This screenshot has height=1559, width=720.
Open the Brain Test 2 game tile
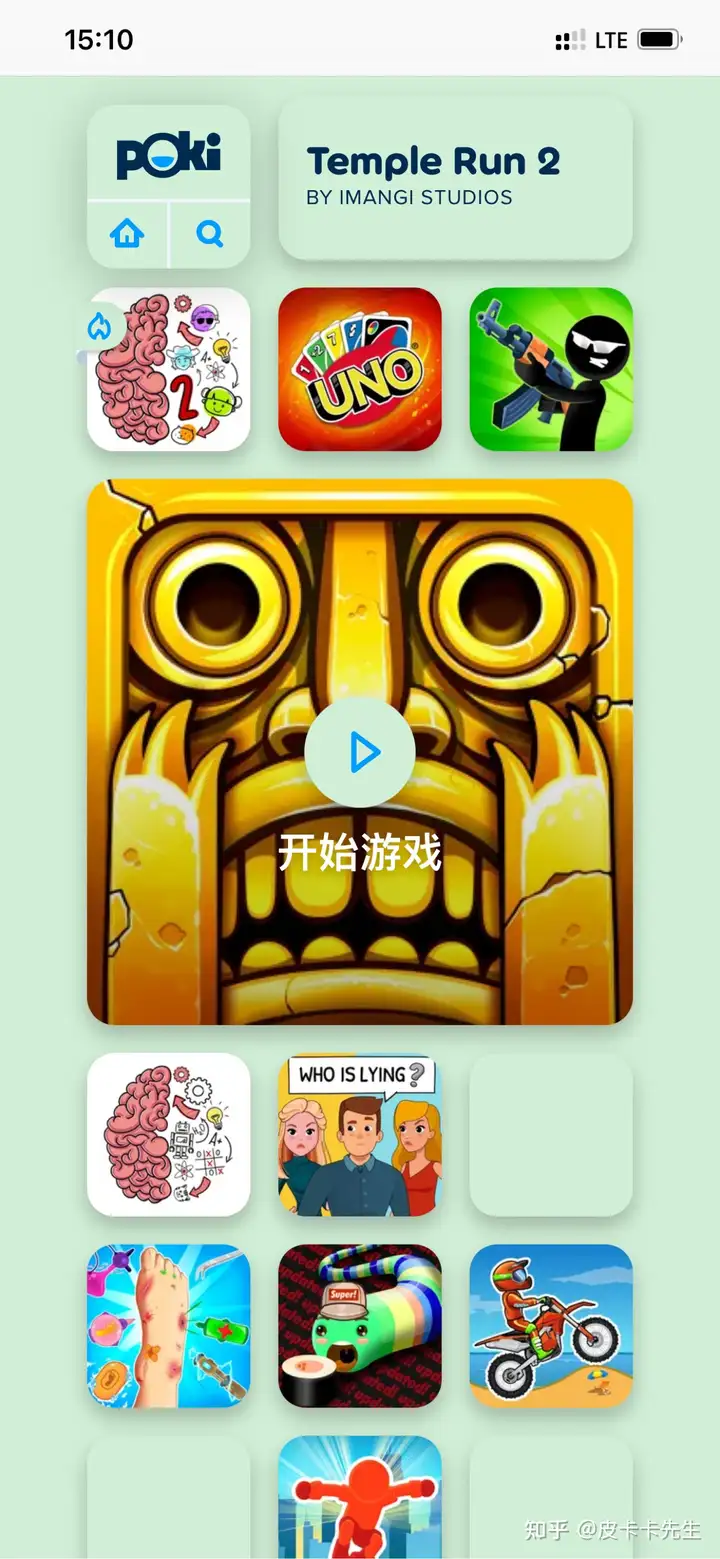point(168,369)
